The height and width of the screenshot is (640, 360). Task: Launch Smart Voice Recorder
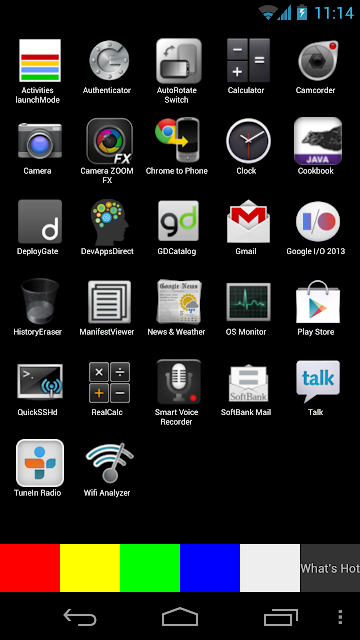[x=176, y=392]
